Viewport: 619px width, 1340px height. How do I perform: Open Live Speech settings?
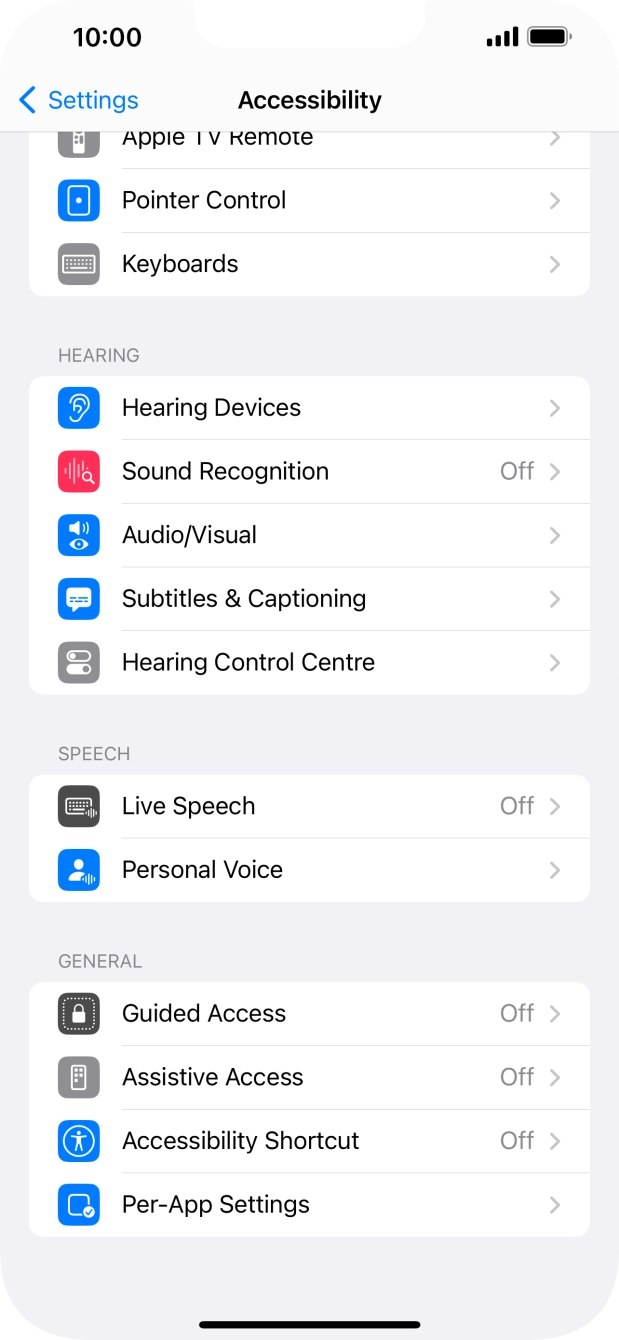tap(309, 806)
